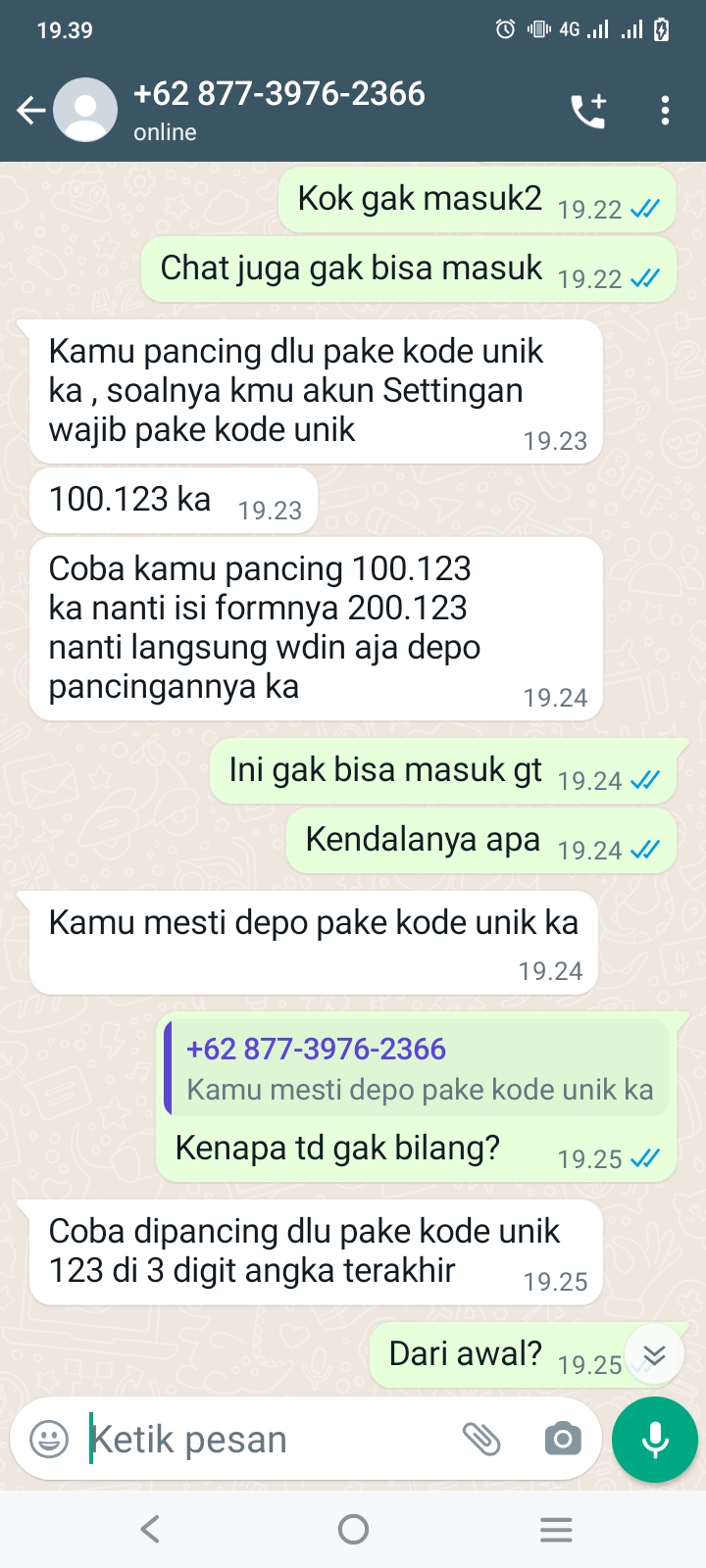Go back to the chat list
This screenshot has width=706, height=1568.
(31, 111)
